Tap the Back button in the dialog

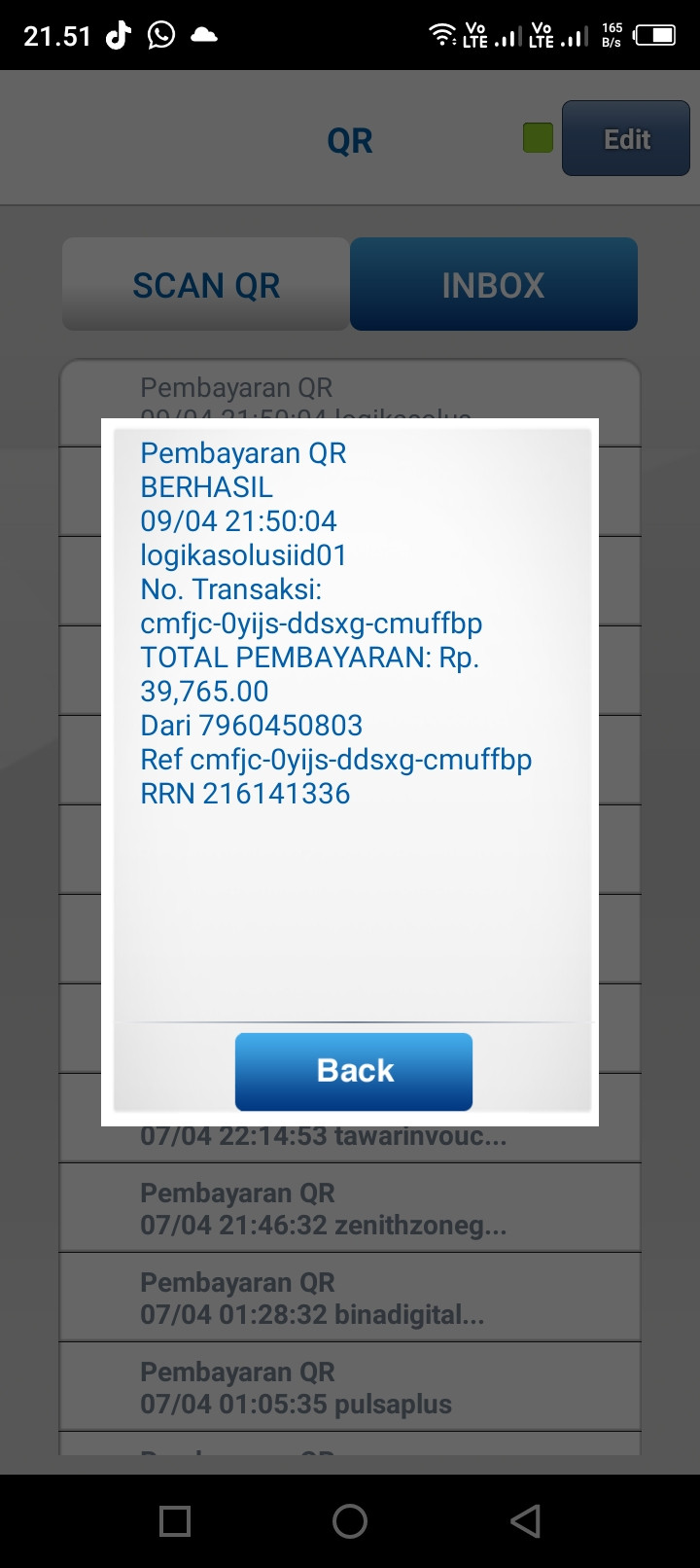tap(354, 1071)
